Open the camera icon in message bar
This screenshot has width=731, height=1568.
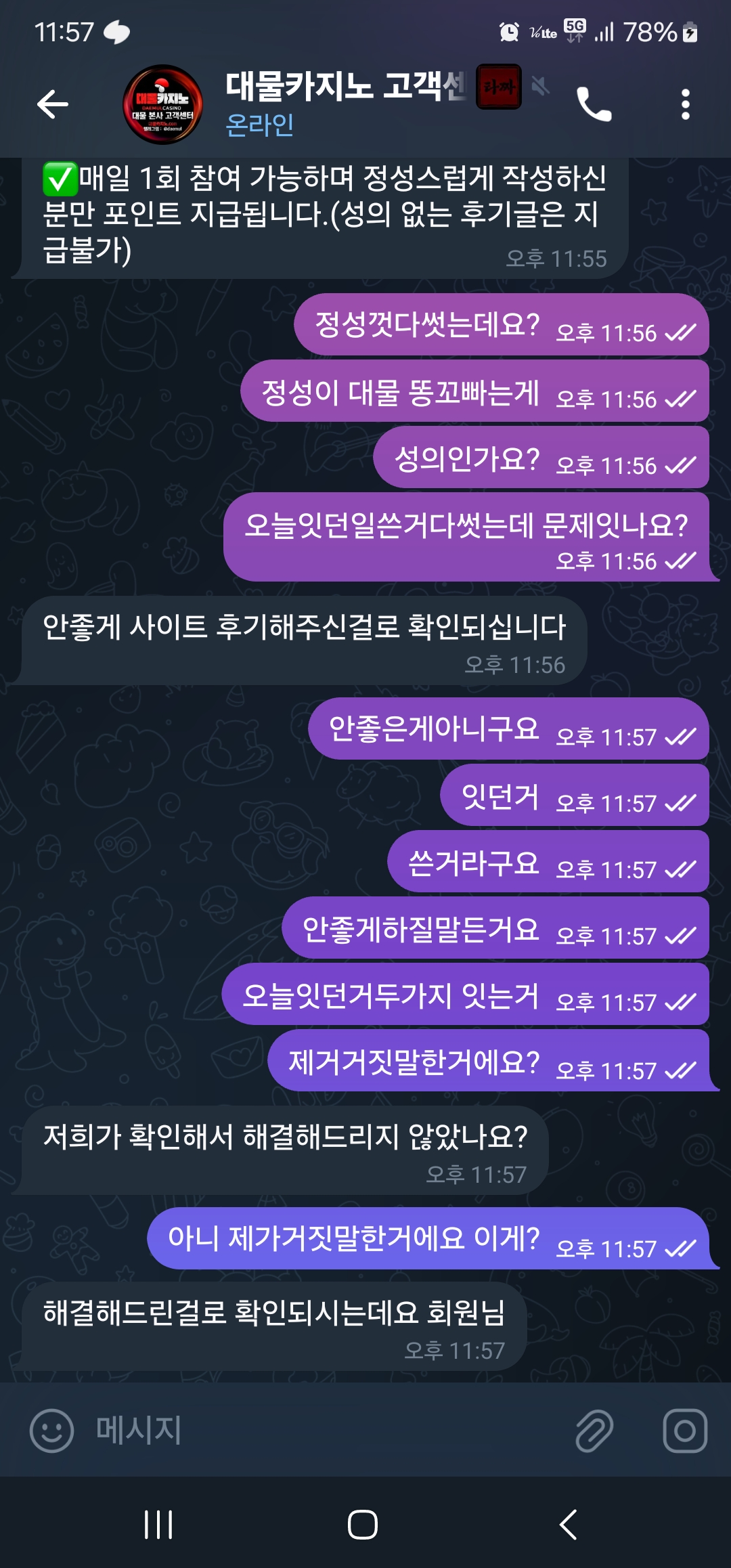click(x=684, y=1431)
